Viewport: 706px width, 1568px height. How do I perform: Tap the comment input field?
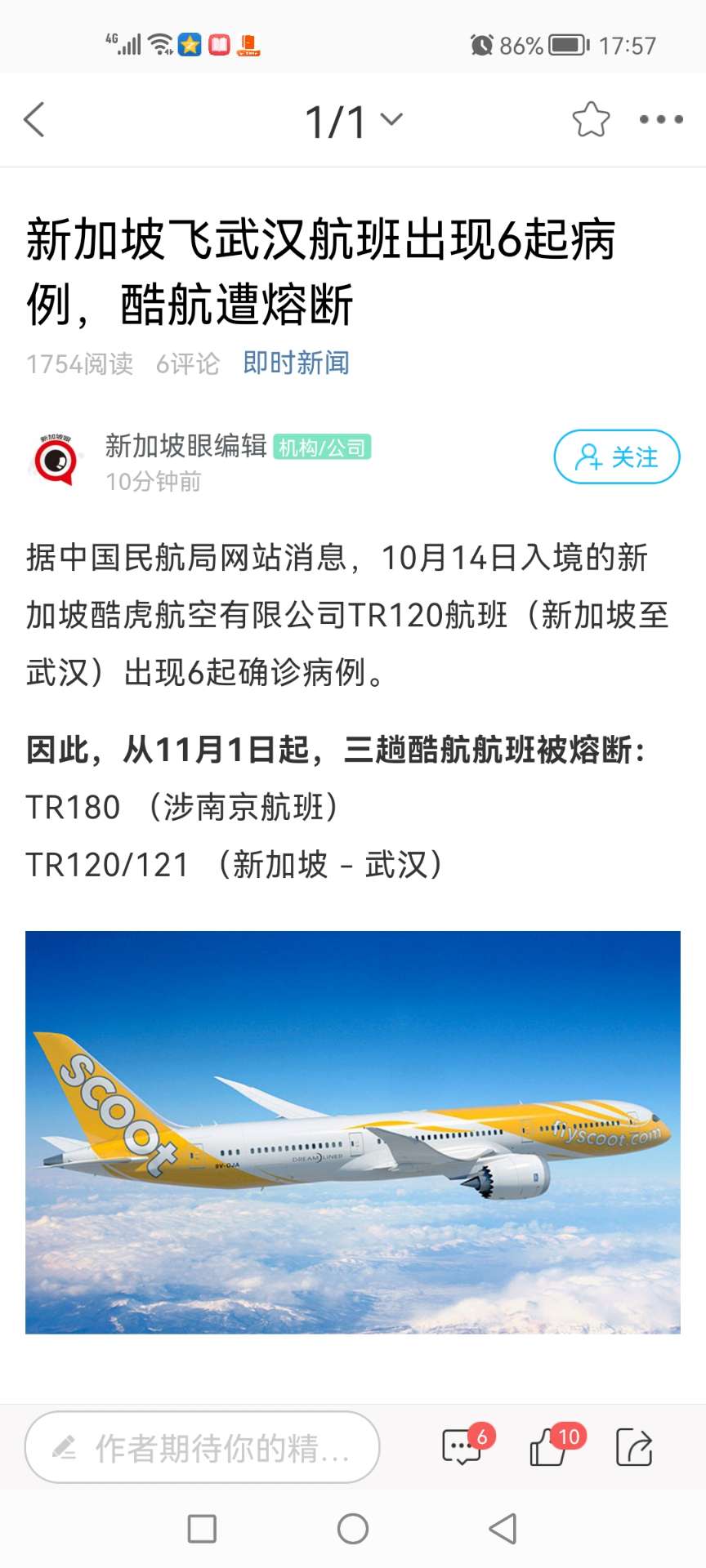[x=203, y=1448]
